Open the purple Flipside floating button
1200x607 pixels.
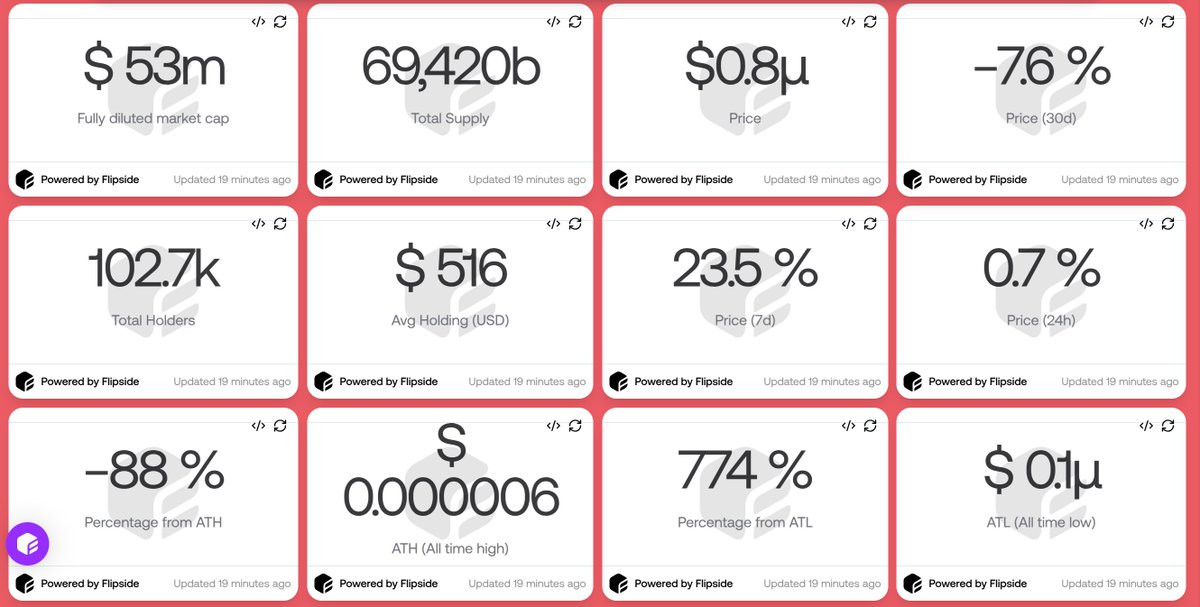[27, 544]
